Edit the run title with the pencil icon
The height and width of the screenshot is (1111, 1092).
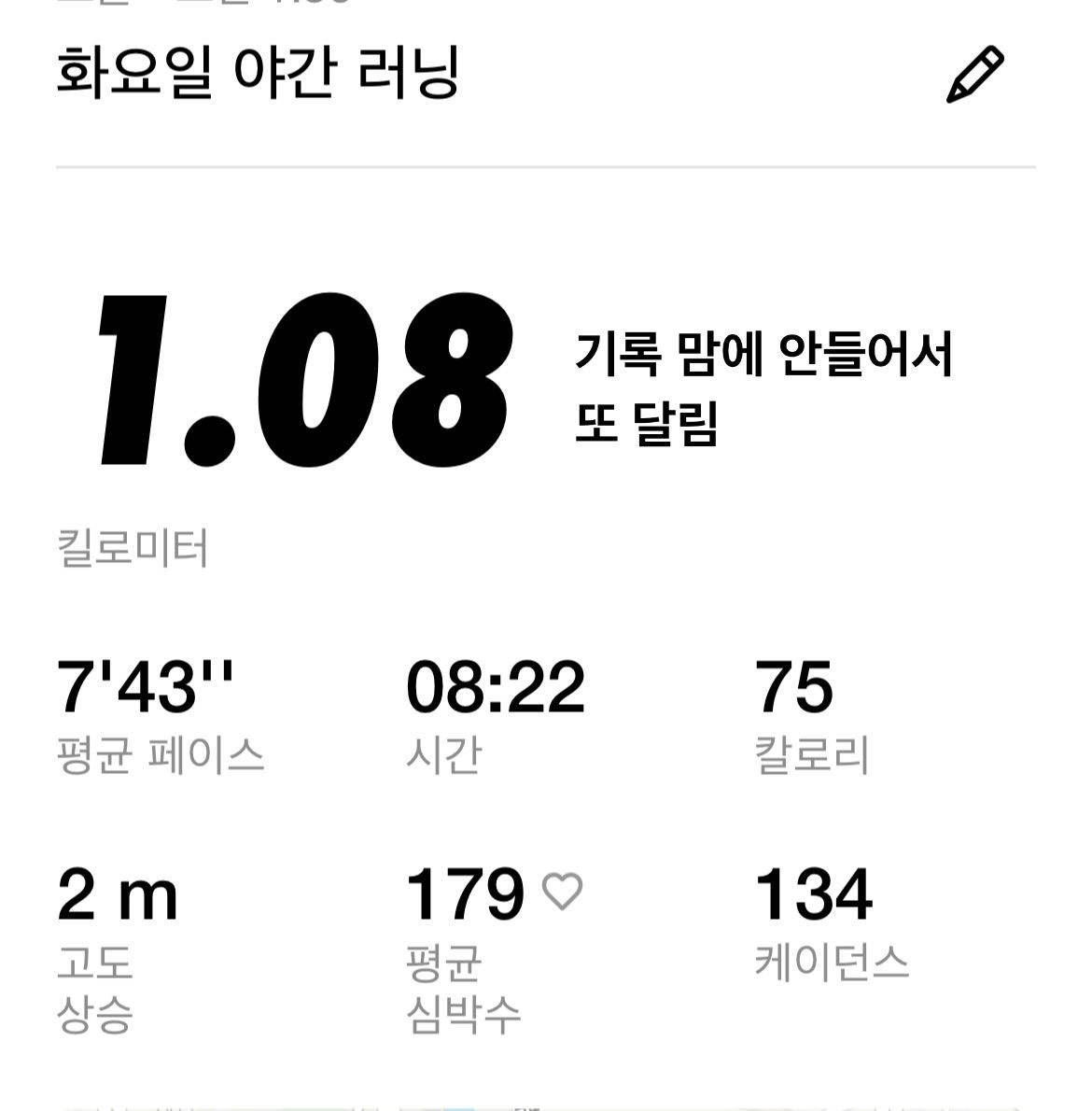(x=974, y=74)
